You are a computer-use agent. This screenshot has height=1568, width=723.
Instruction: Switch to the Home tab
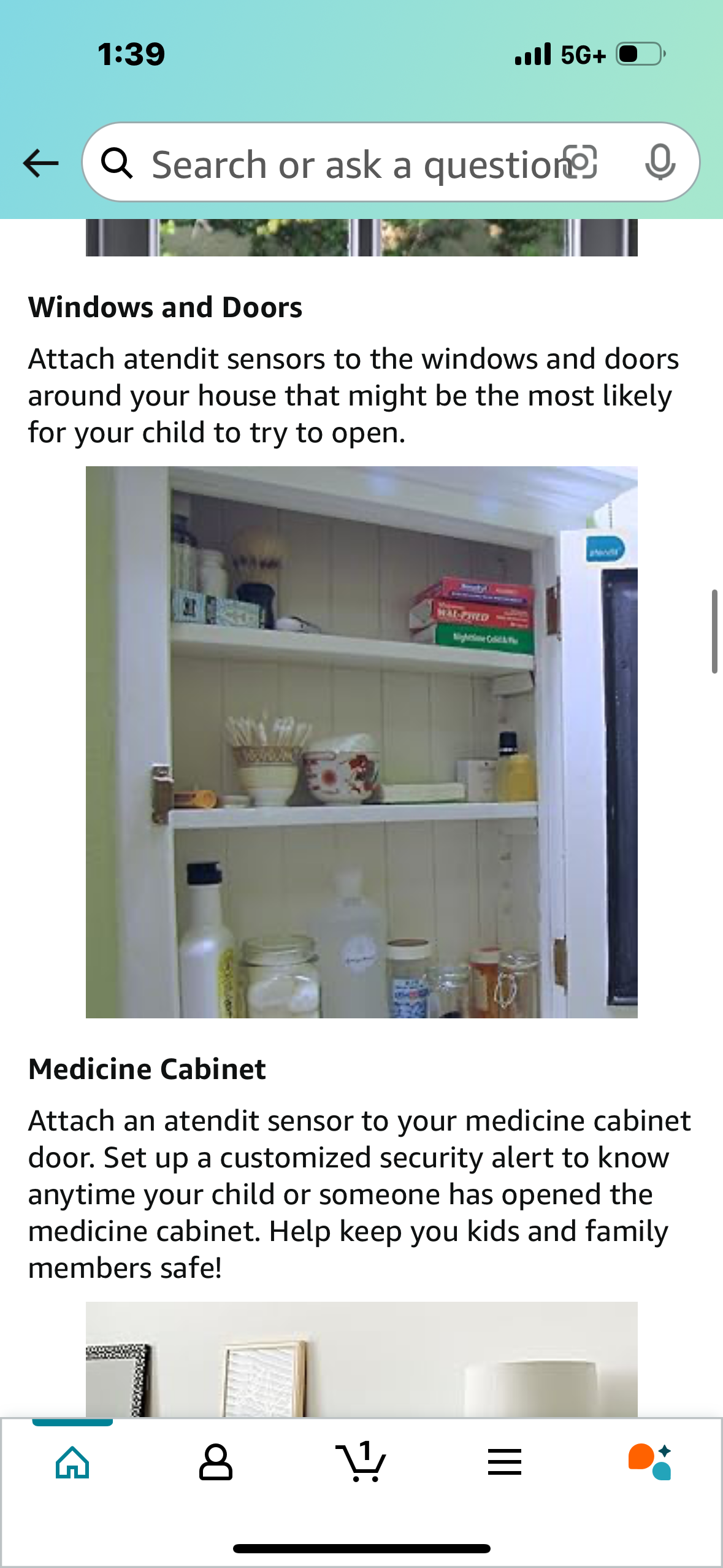[x=72, y=1462]
